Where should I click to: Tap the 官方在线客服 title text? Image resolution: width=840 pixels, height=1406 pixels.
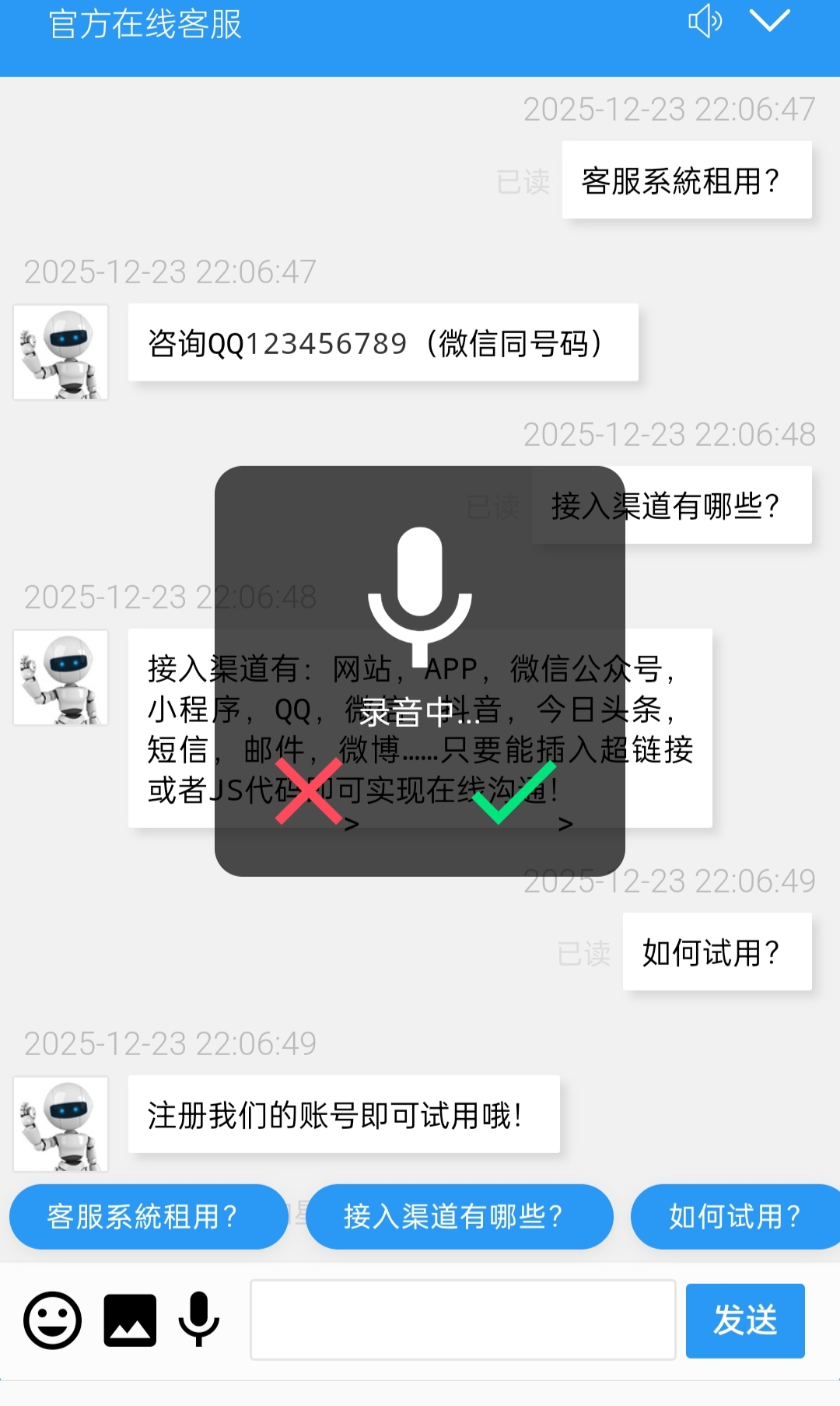pos(145,26)
